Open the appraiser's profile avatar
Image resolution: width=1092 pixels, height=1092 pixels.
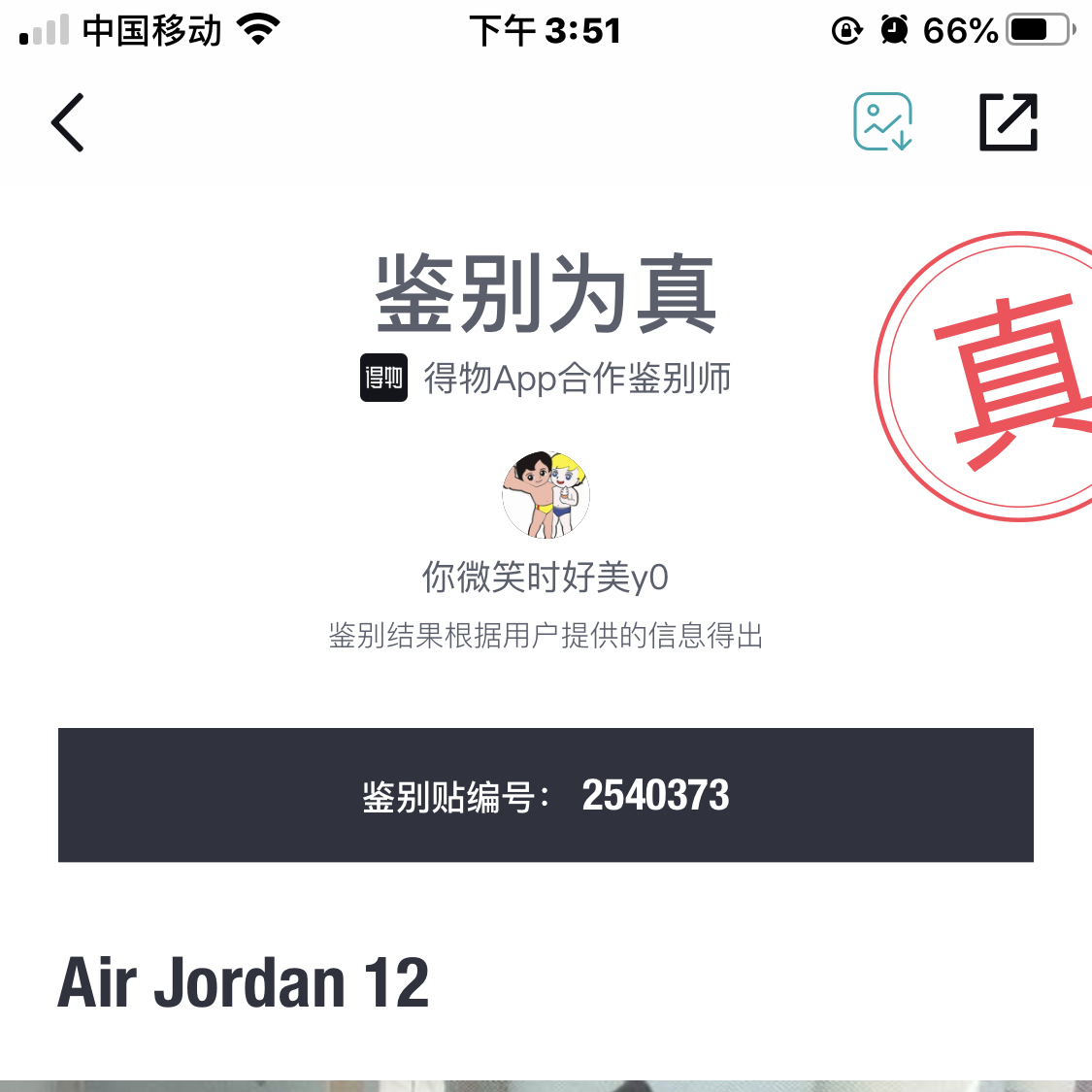pos(546,495)
